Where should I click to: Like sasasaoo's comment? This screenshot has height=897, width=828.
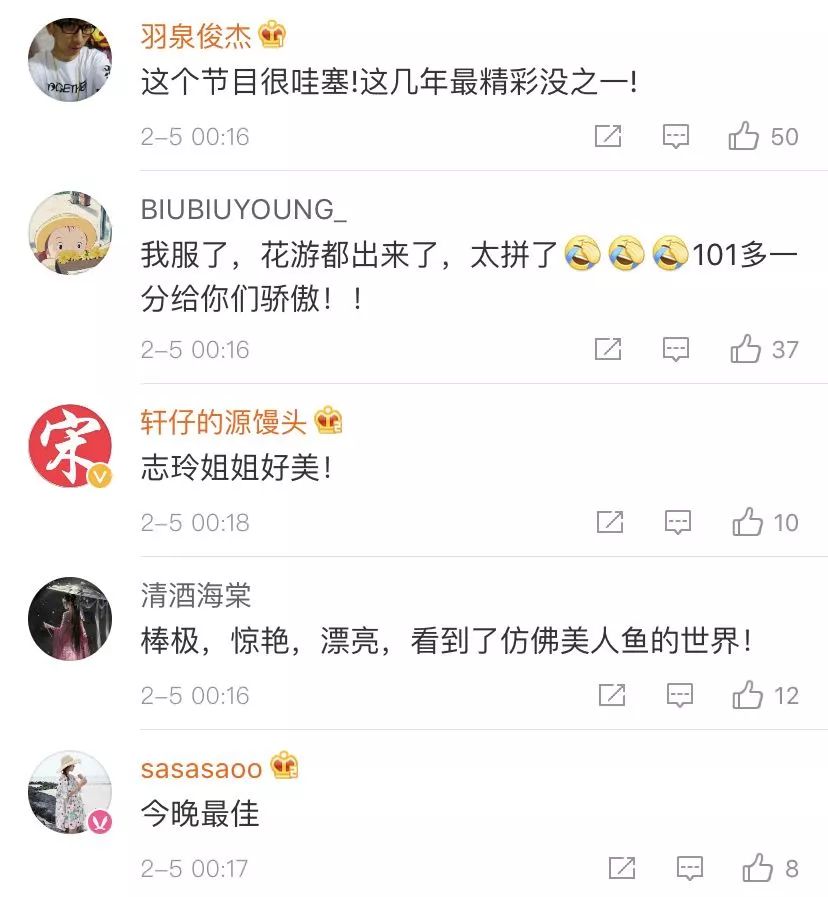tap(758, 868)
